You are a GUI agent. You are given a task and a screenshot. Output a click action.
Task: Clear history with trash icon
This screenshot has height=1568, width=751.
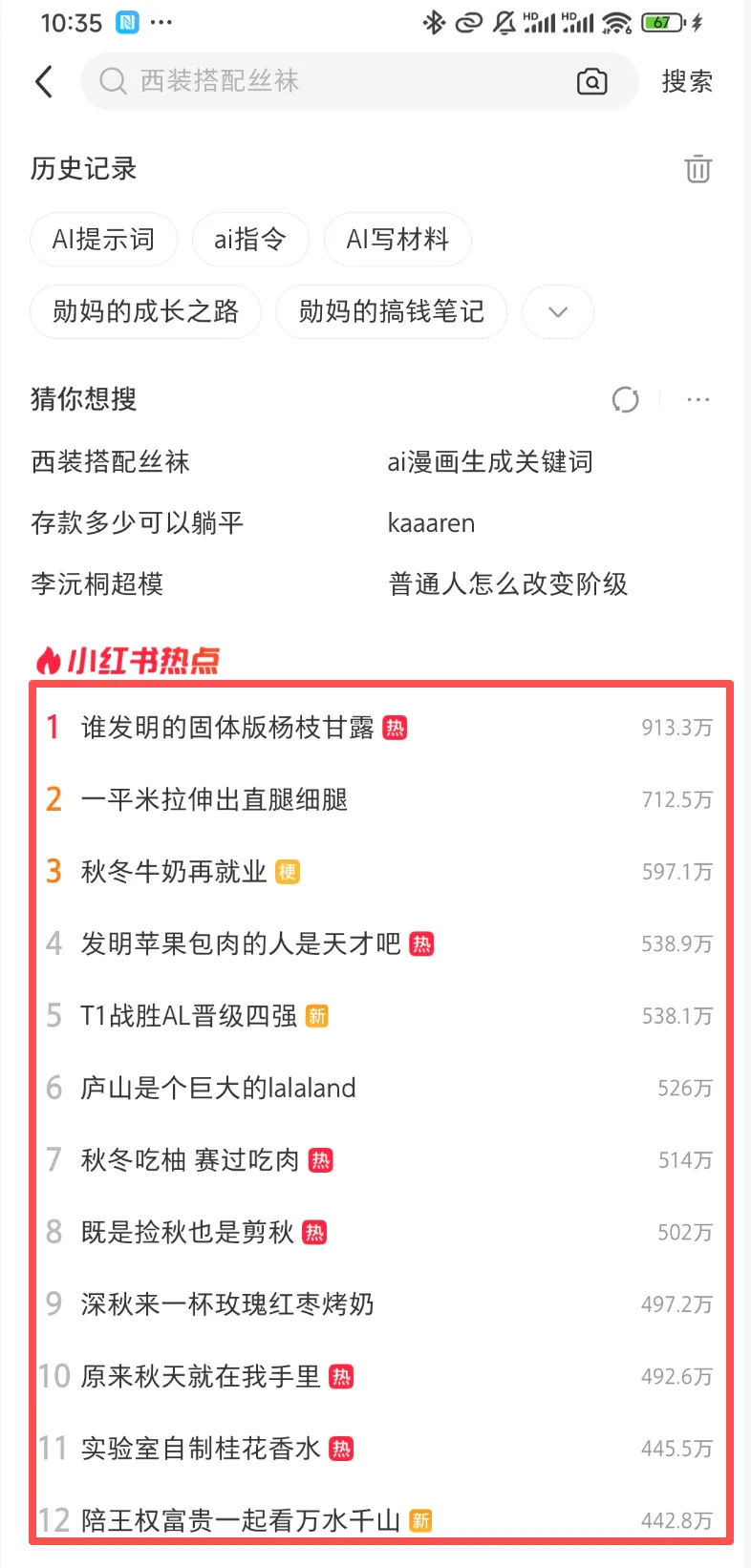[x=697, y=169]
